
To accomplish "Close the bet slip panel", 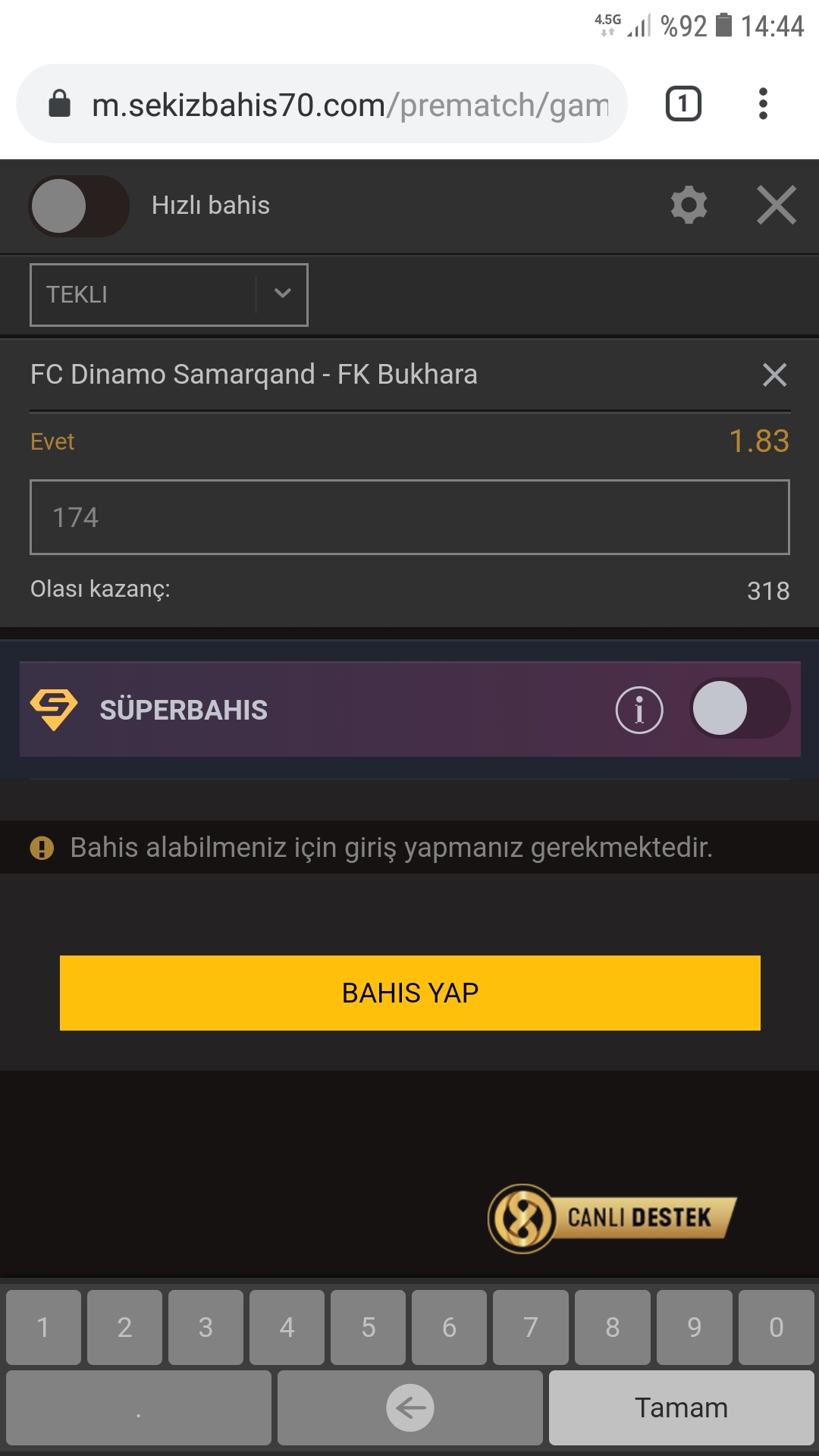I will click(x=777, y=206).
